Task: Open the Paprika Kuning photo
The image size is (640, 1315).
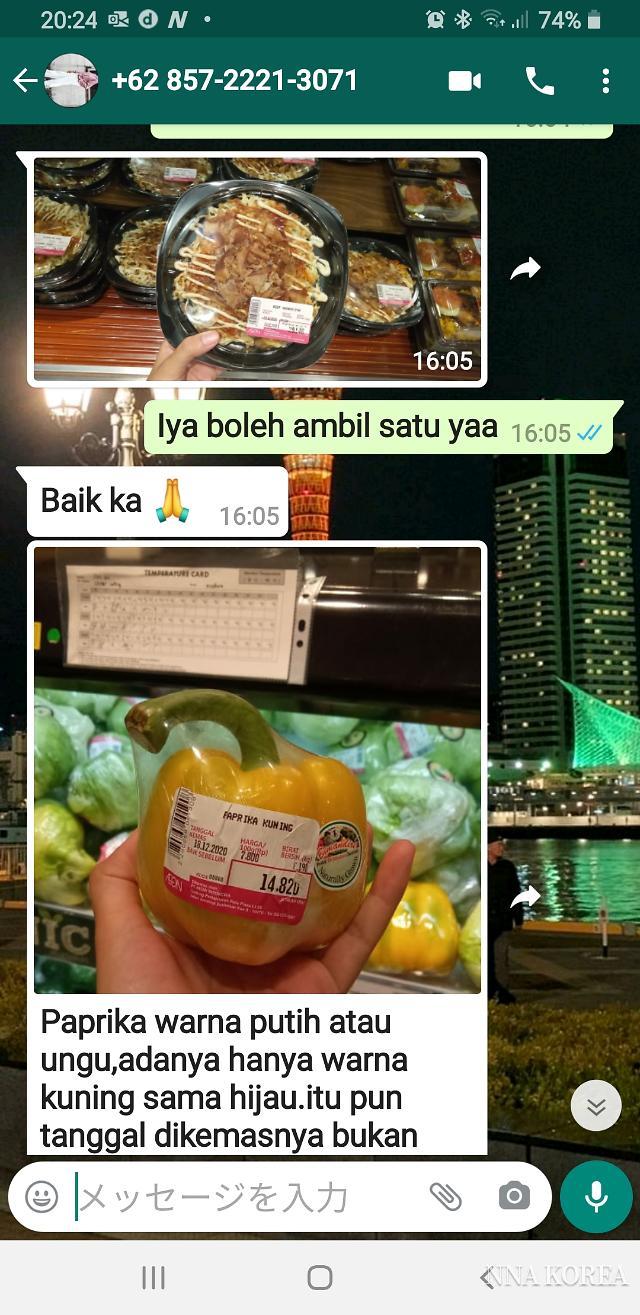Action: (257, 770)
